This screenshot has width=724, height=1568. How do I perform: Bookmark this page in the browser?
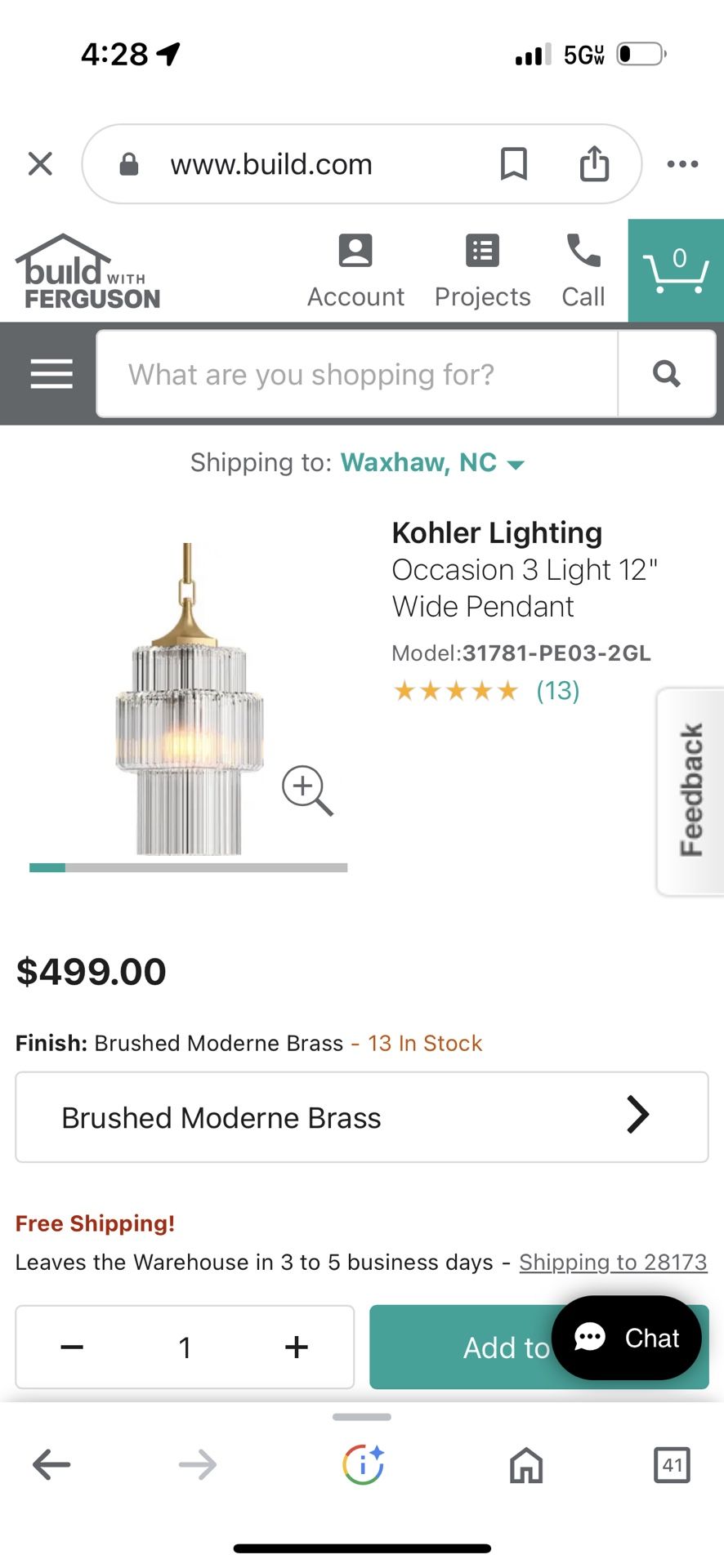coord(514,163)
